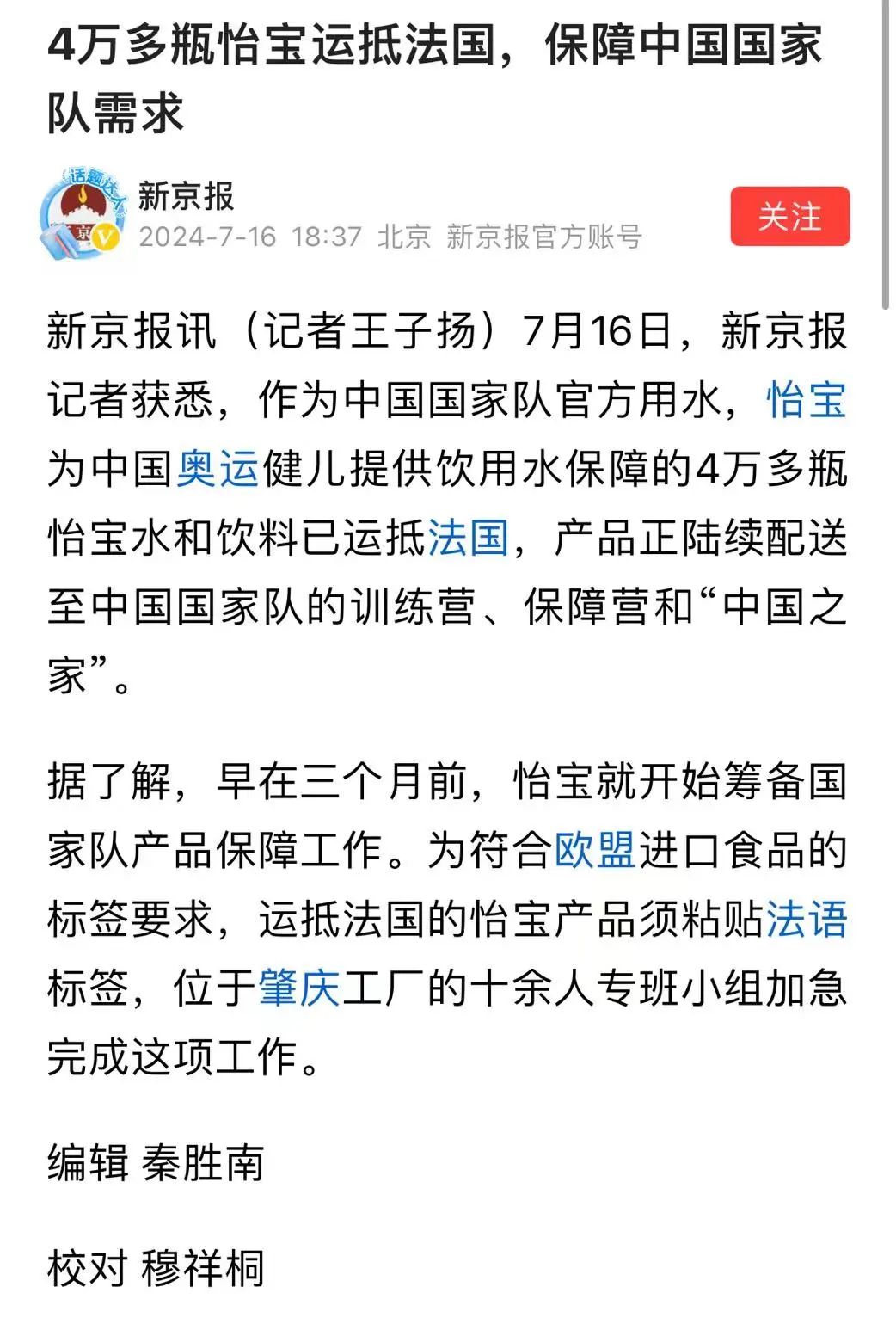896x1336 pixels.
Task: Open the 法语 keyword link
Action: coord(806,920)
